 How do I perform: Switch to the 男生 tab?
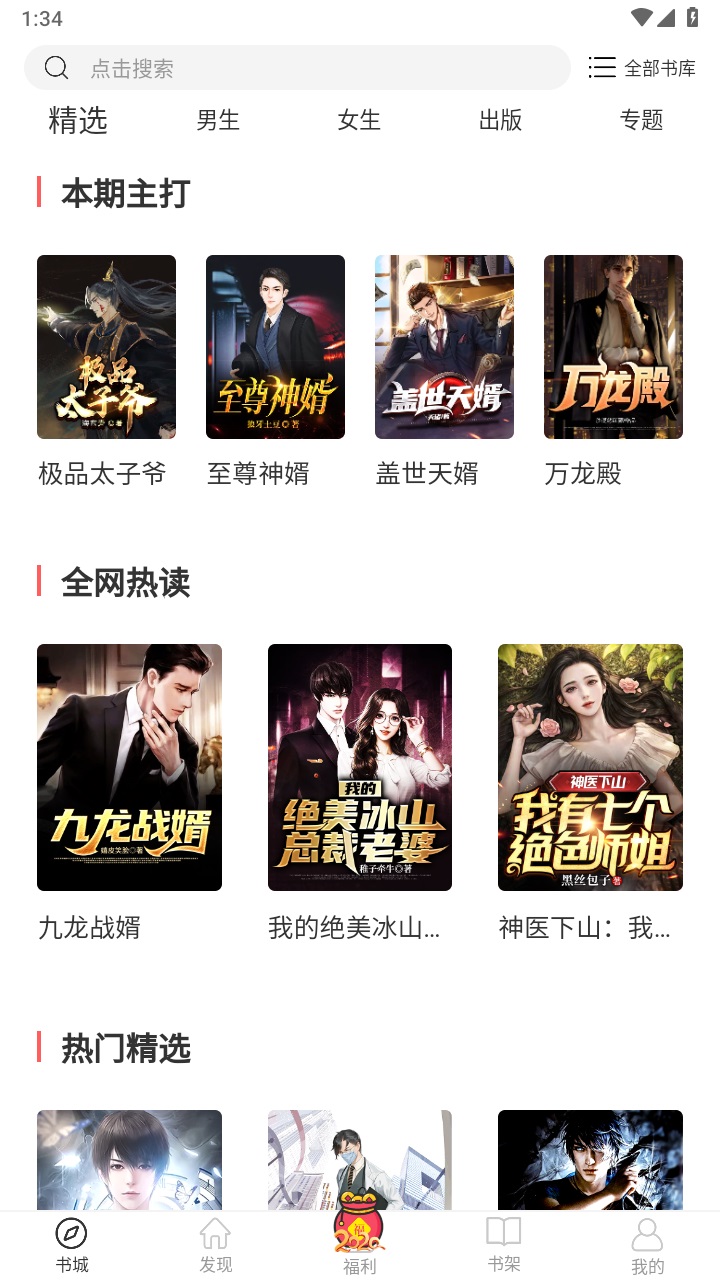coord(218,120)
